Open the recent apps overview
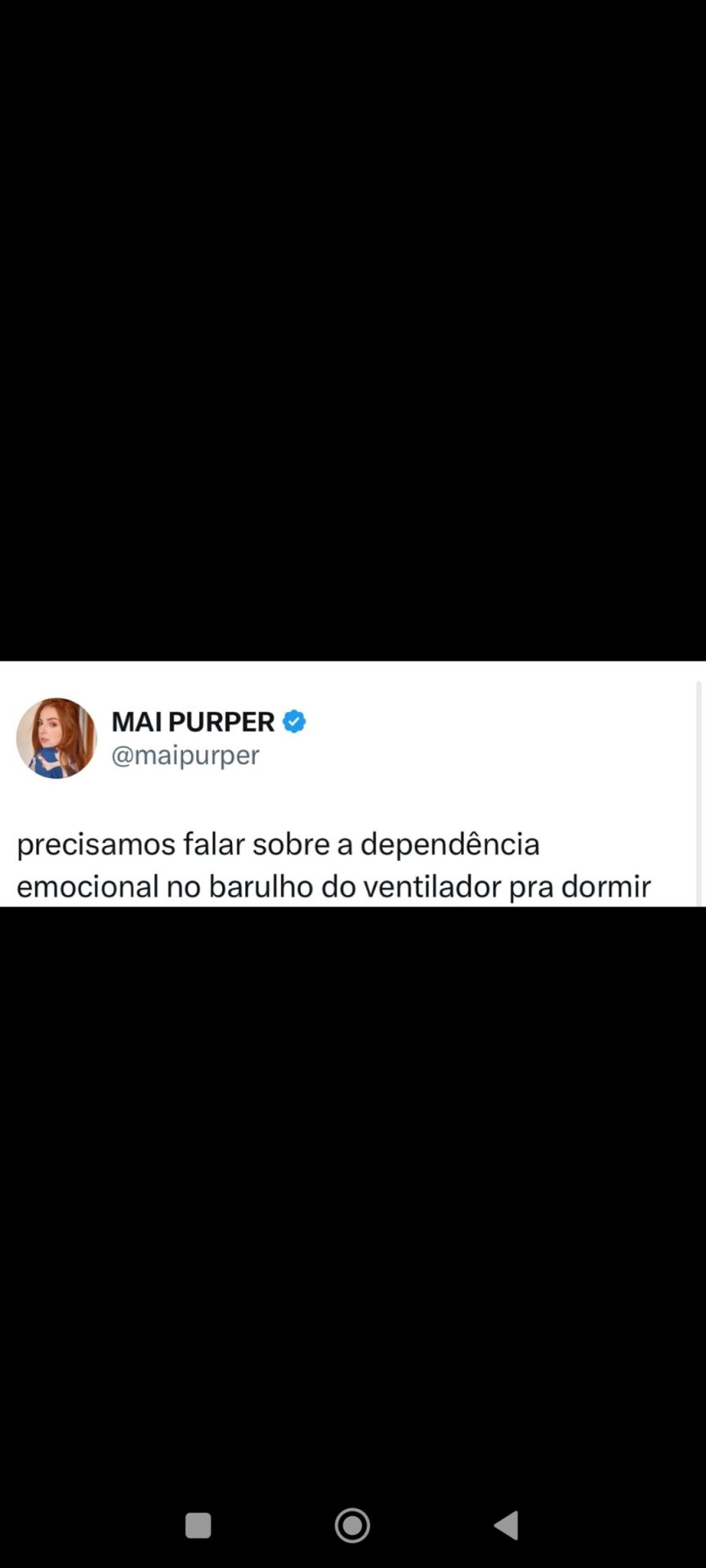 pos(198,1525)
